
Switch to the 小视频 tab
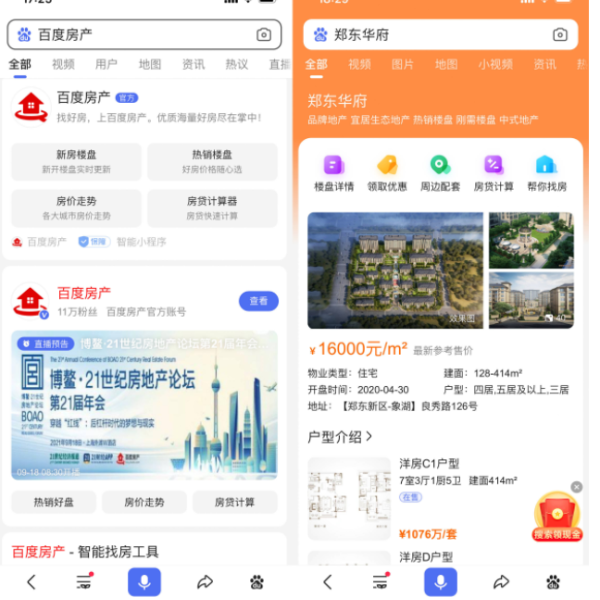[495, 64]
